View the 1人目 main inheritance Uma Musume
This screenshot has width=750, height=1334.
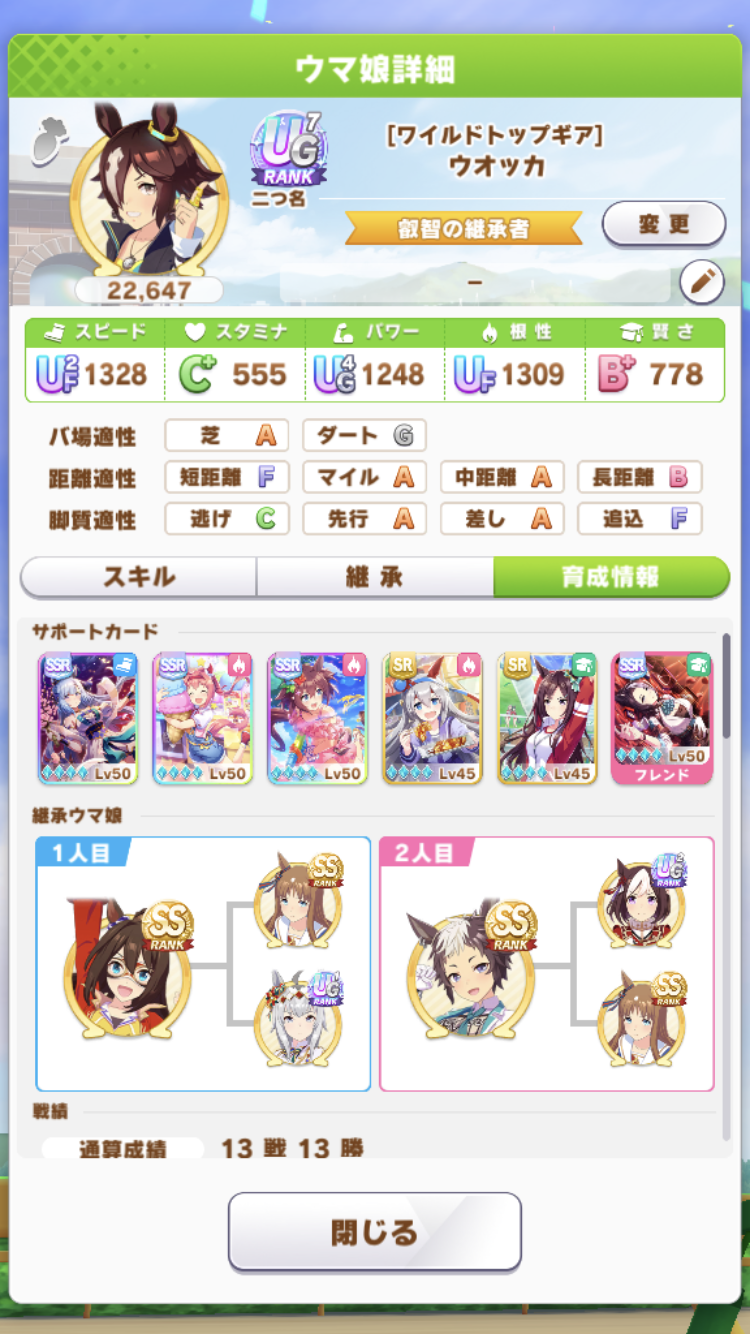127,965
